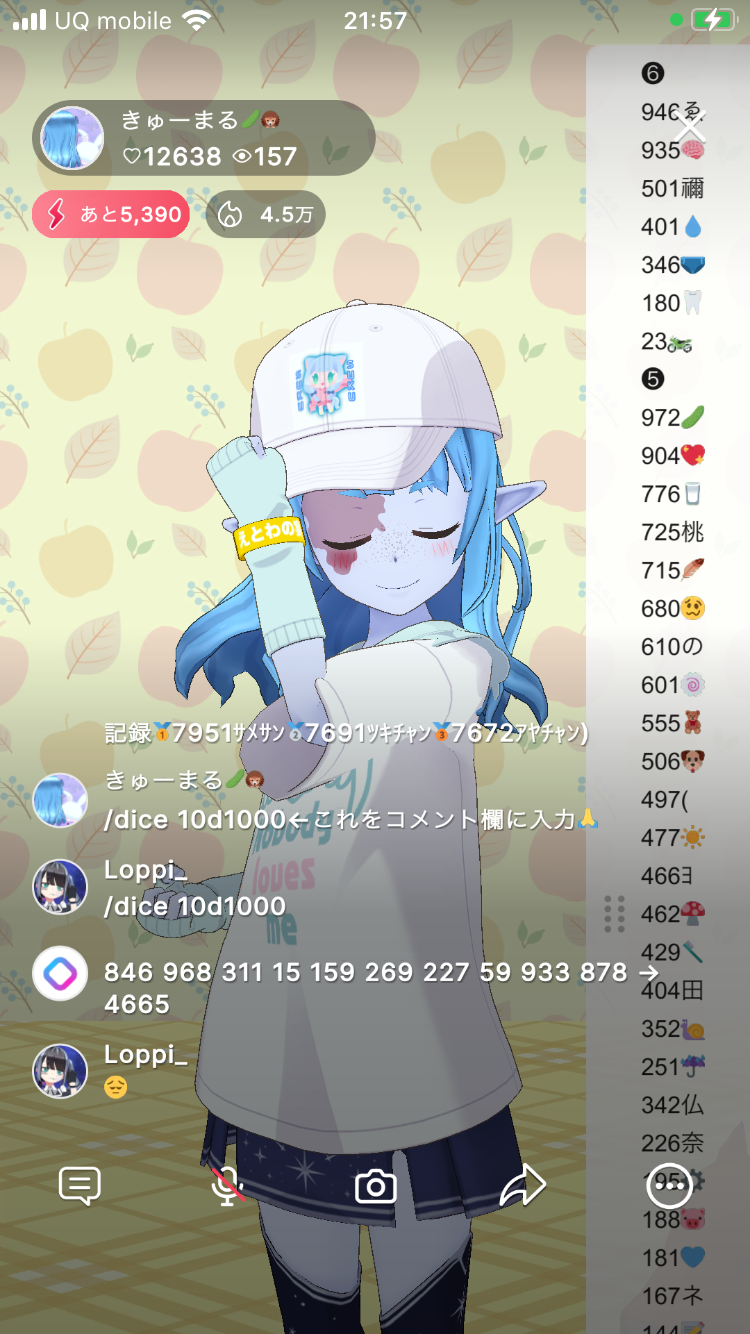The image size is (750, 1334).
Task: Tap the あと5,390 energy button
Action: tap(111, 214)
